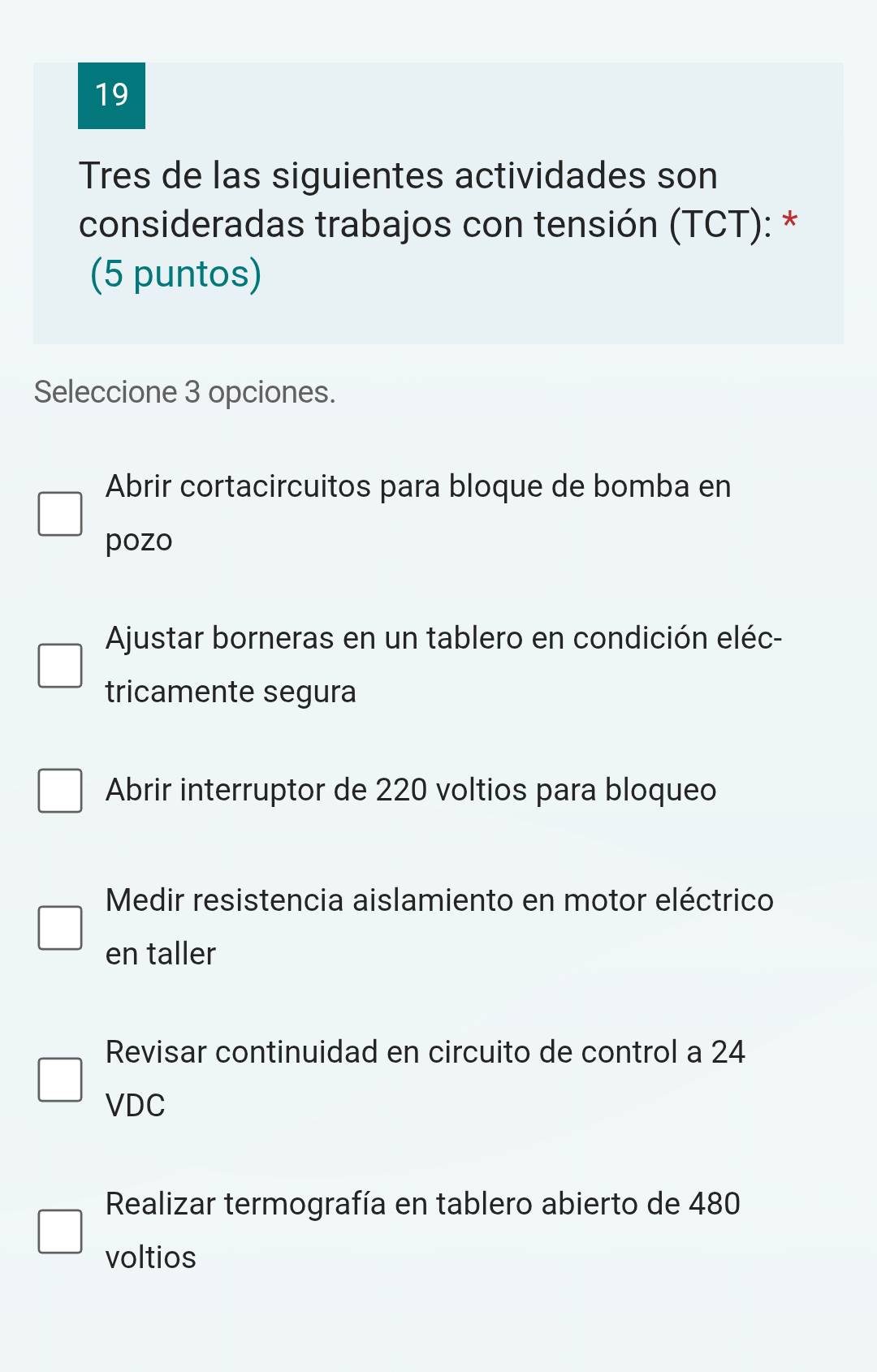Mark 'Medir resistencia aislamiento en motor' checkbox

(60, 928)
